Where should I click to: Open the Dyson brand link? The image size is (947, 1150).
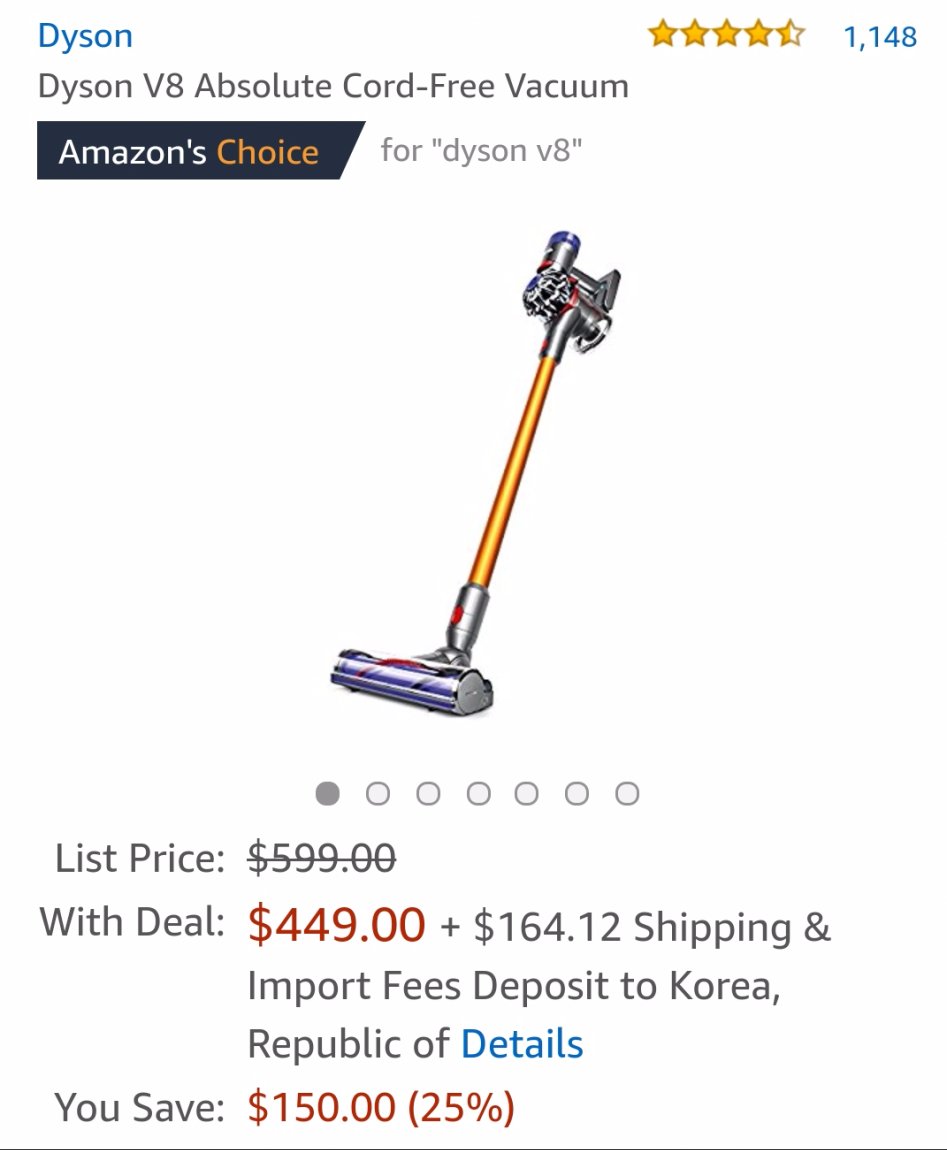click(x=85, y=37)
